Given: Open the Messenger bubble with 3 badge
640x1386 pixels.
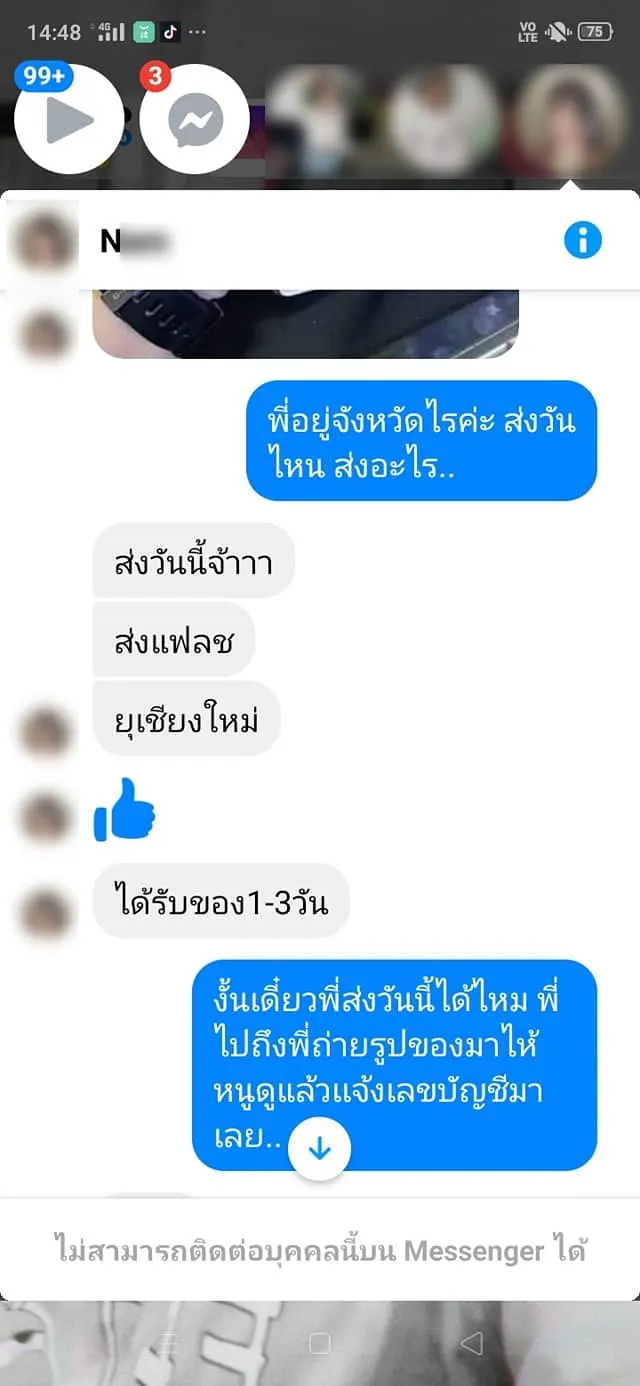Looking at the screenshot, I should pos(194,120).
